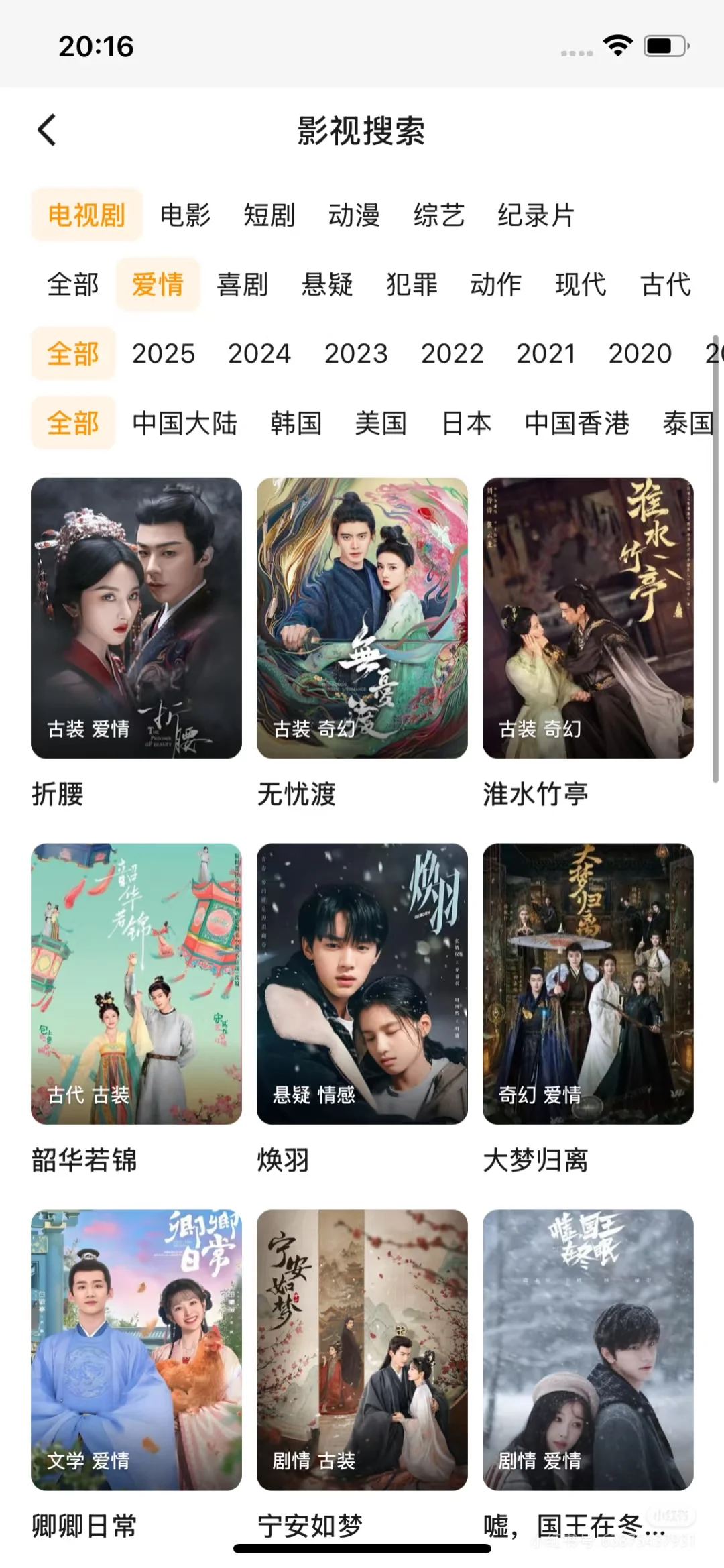
Task: View details of 淮水竹亭
Action: coord(588,618)
